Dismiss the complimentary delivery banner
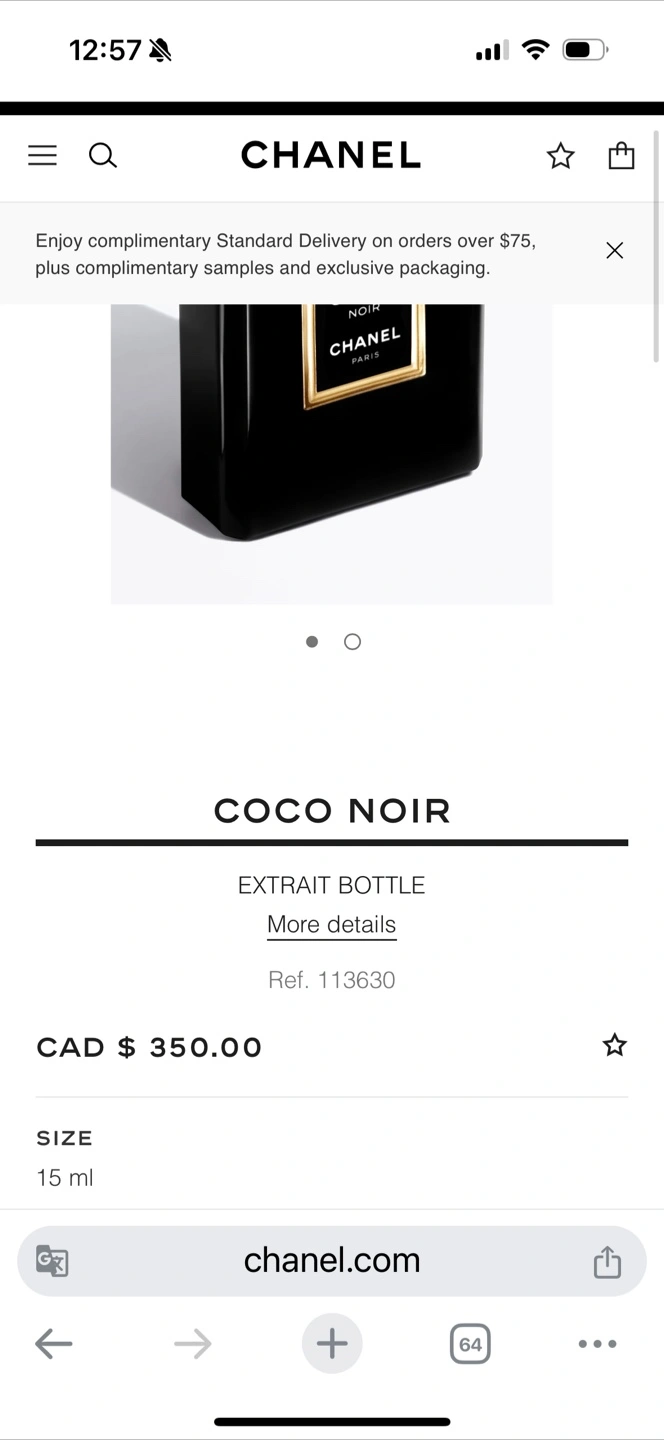The height and width of the screenshot is (1440, 664). [615, 250]
